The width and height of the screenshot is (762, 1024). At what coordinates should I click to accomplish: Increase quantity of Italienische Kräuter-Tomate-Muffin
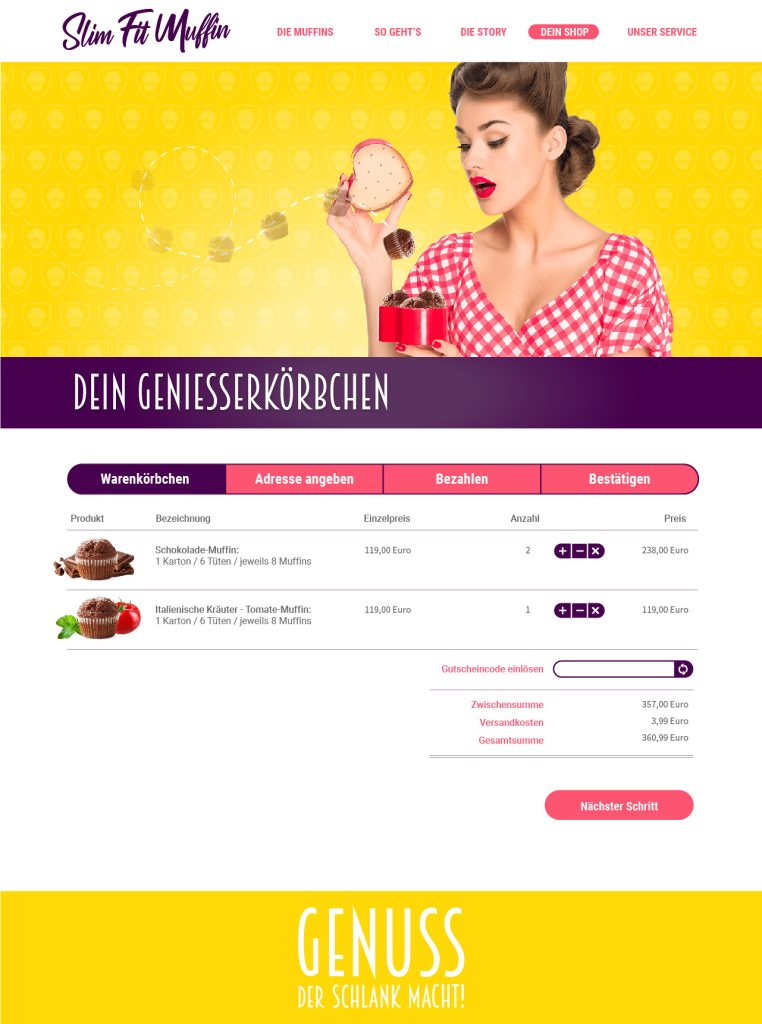(x=563, y=611)
